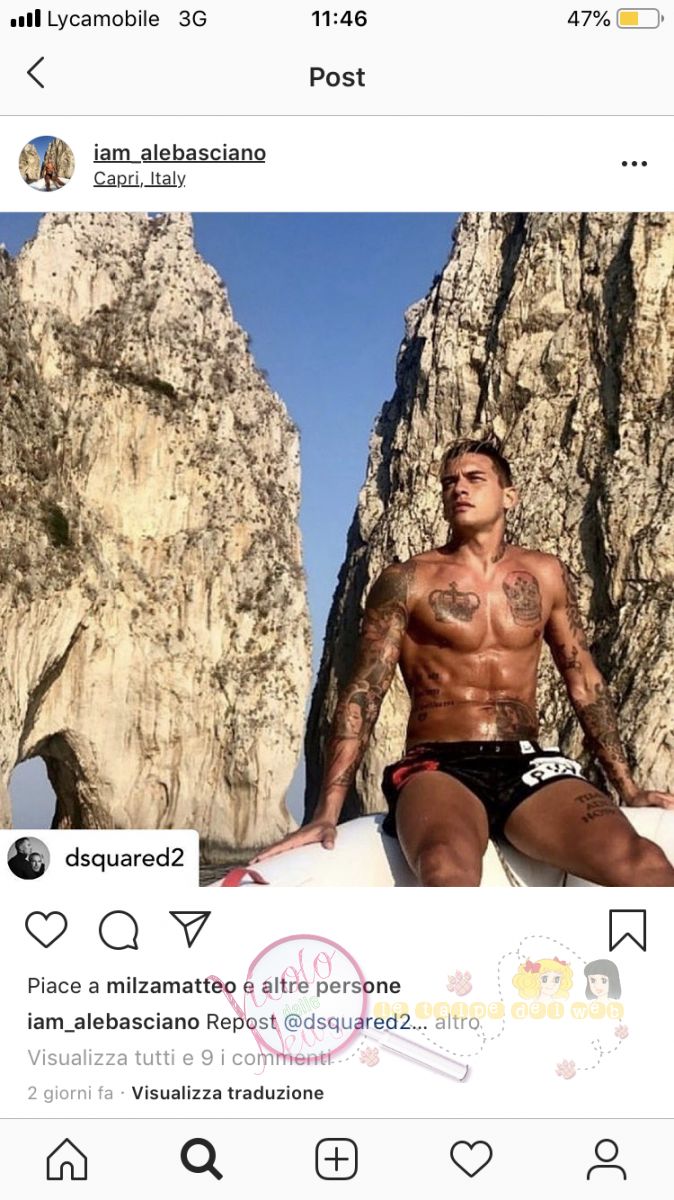This screenshot has width=674, height=1200.
Task: Open the dsquared2 tag on photo
Action: pyautogui.click(x=100, y=858)
